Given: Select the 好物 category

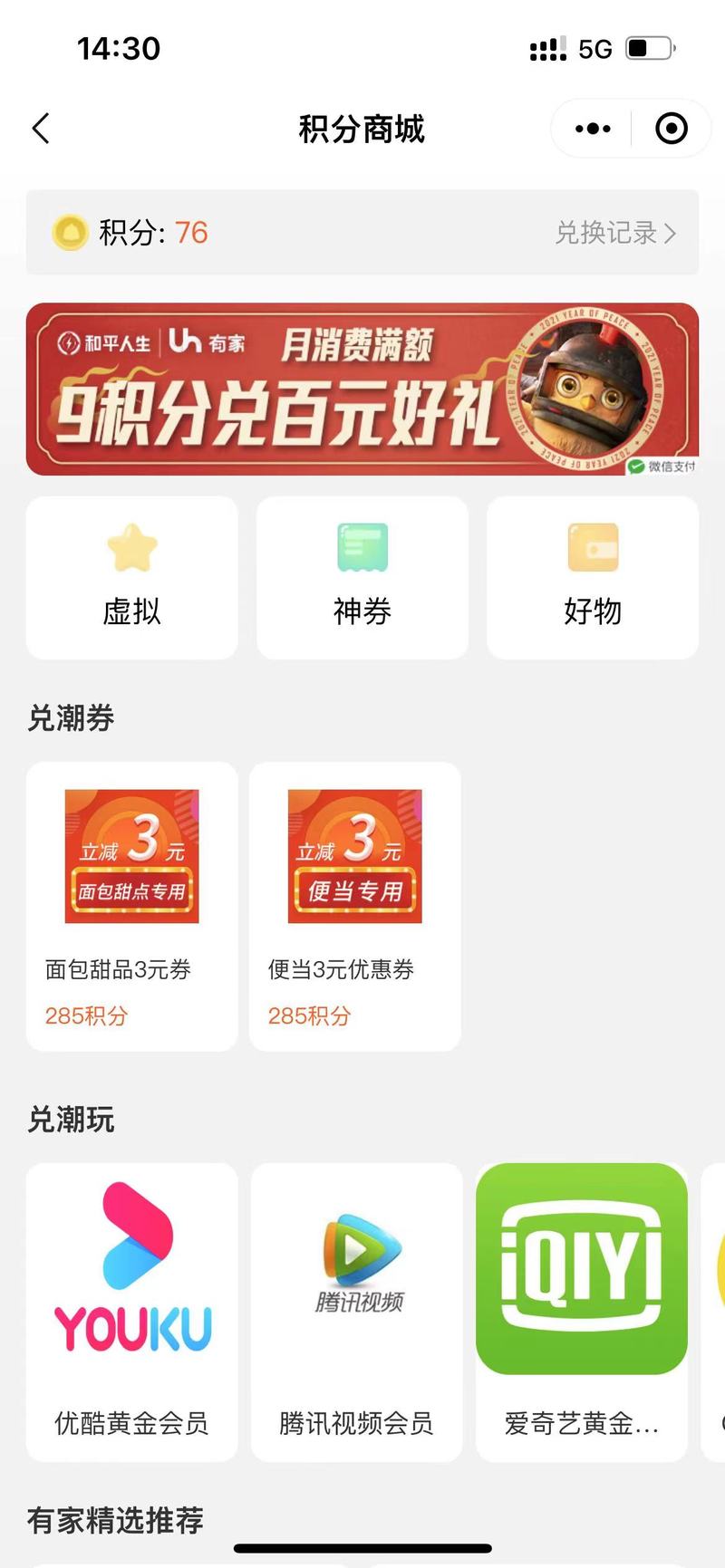Looking at the screenshot, I should pos(593,577).
